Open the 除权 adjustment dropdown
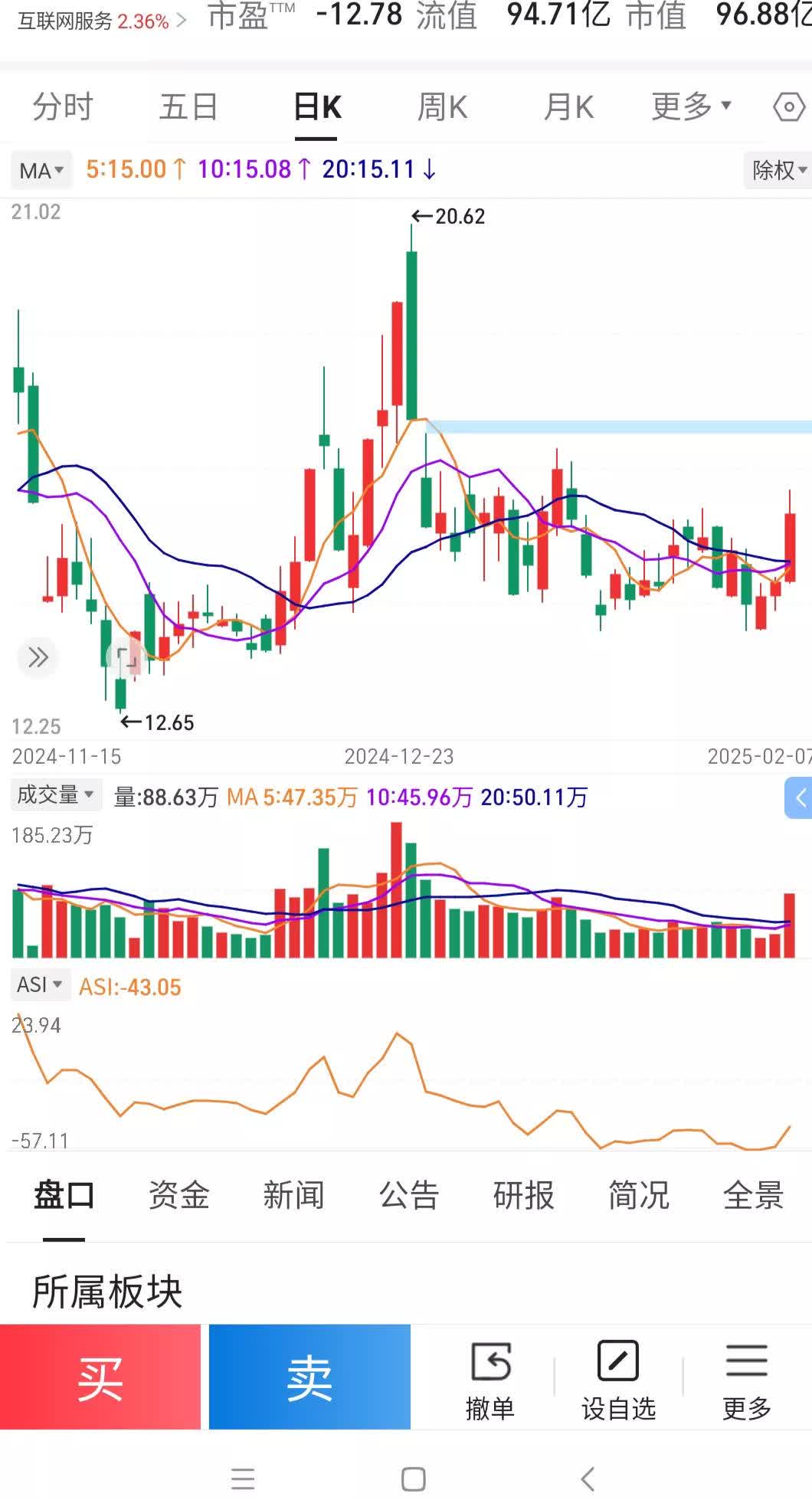Screen dimensions: 812x1500 click(x=778, y=170)
